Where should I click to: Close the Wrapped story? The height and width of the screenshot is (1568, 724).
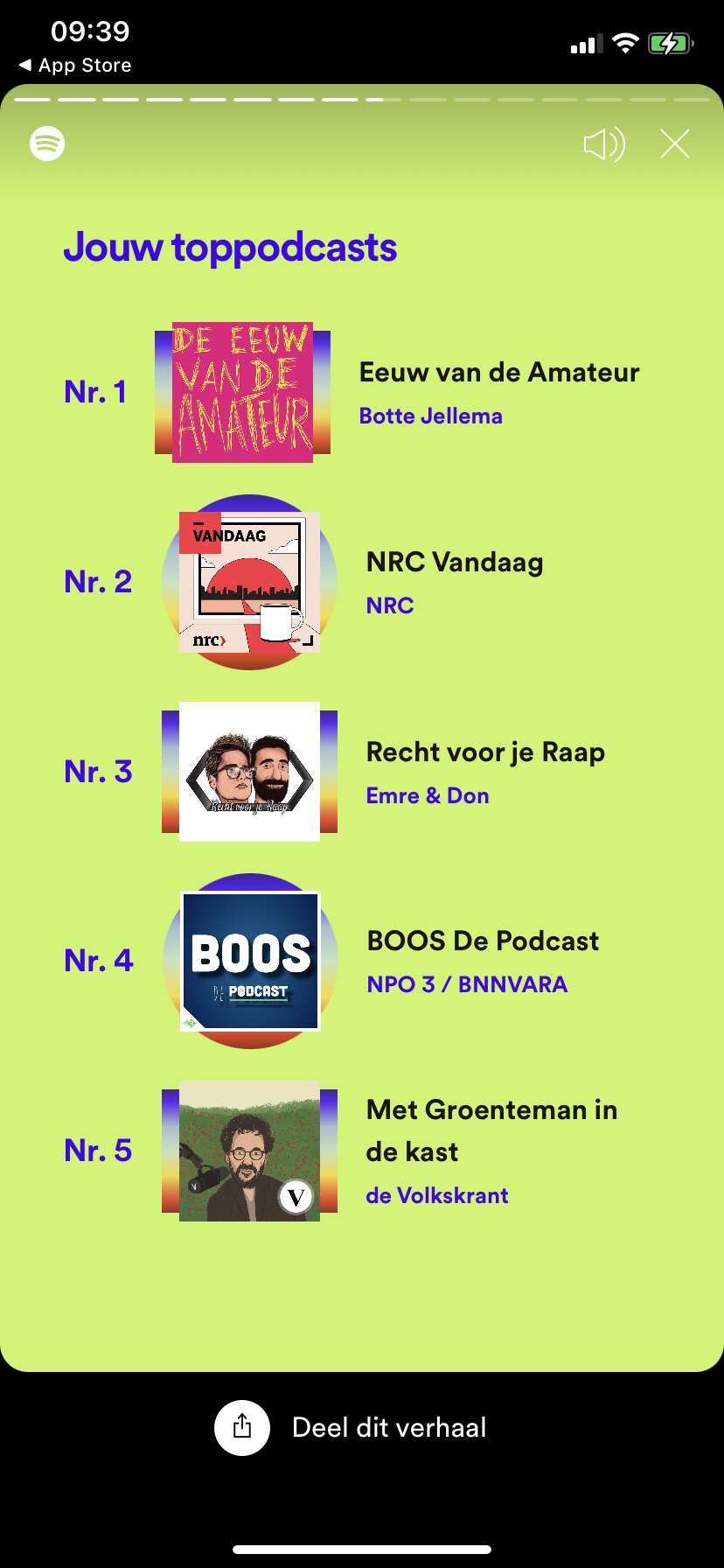point(675,143)
